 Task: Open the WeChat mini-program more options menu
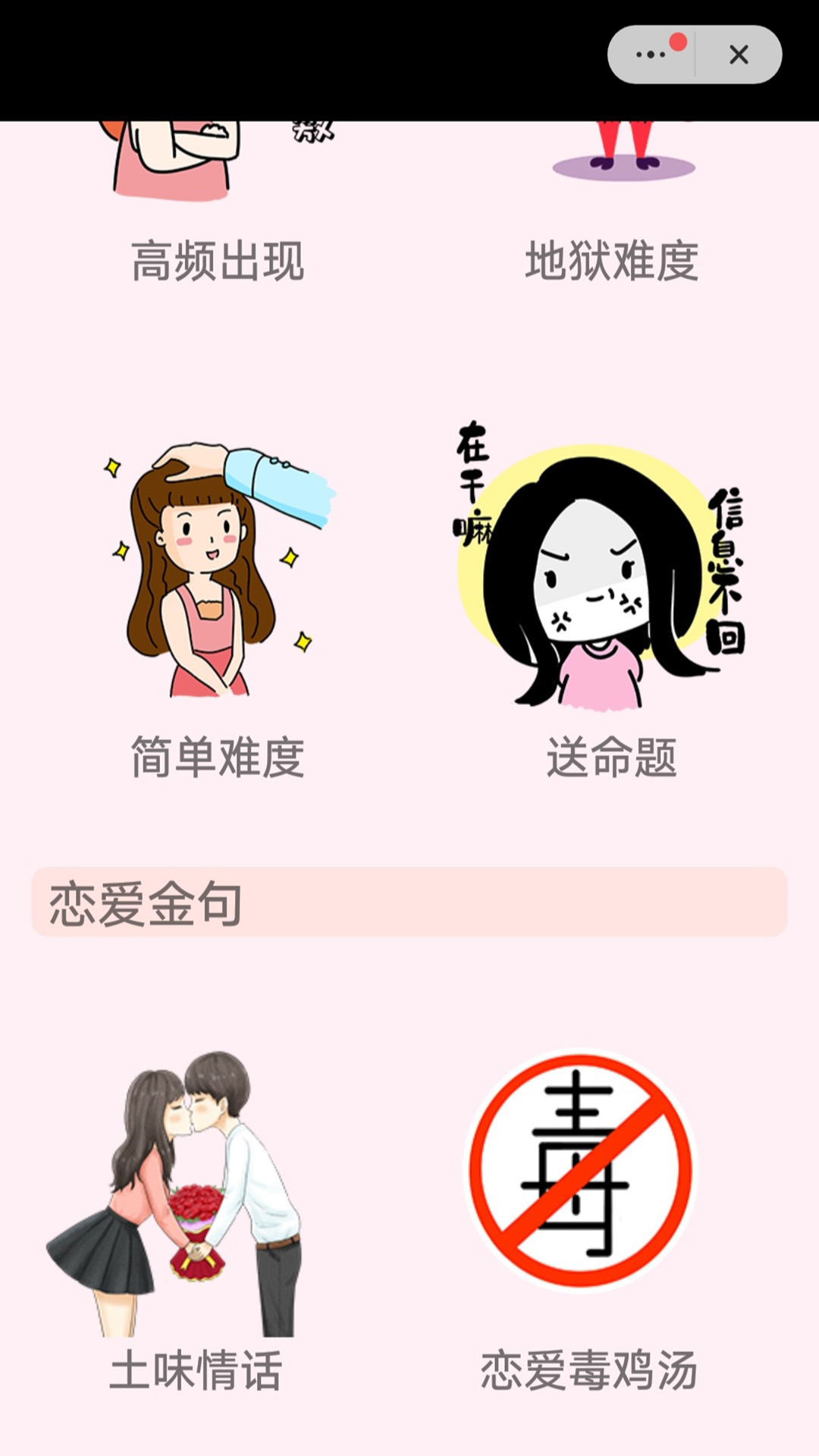point(652,54)
